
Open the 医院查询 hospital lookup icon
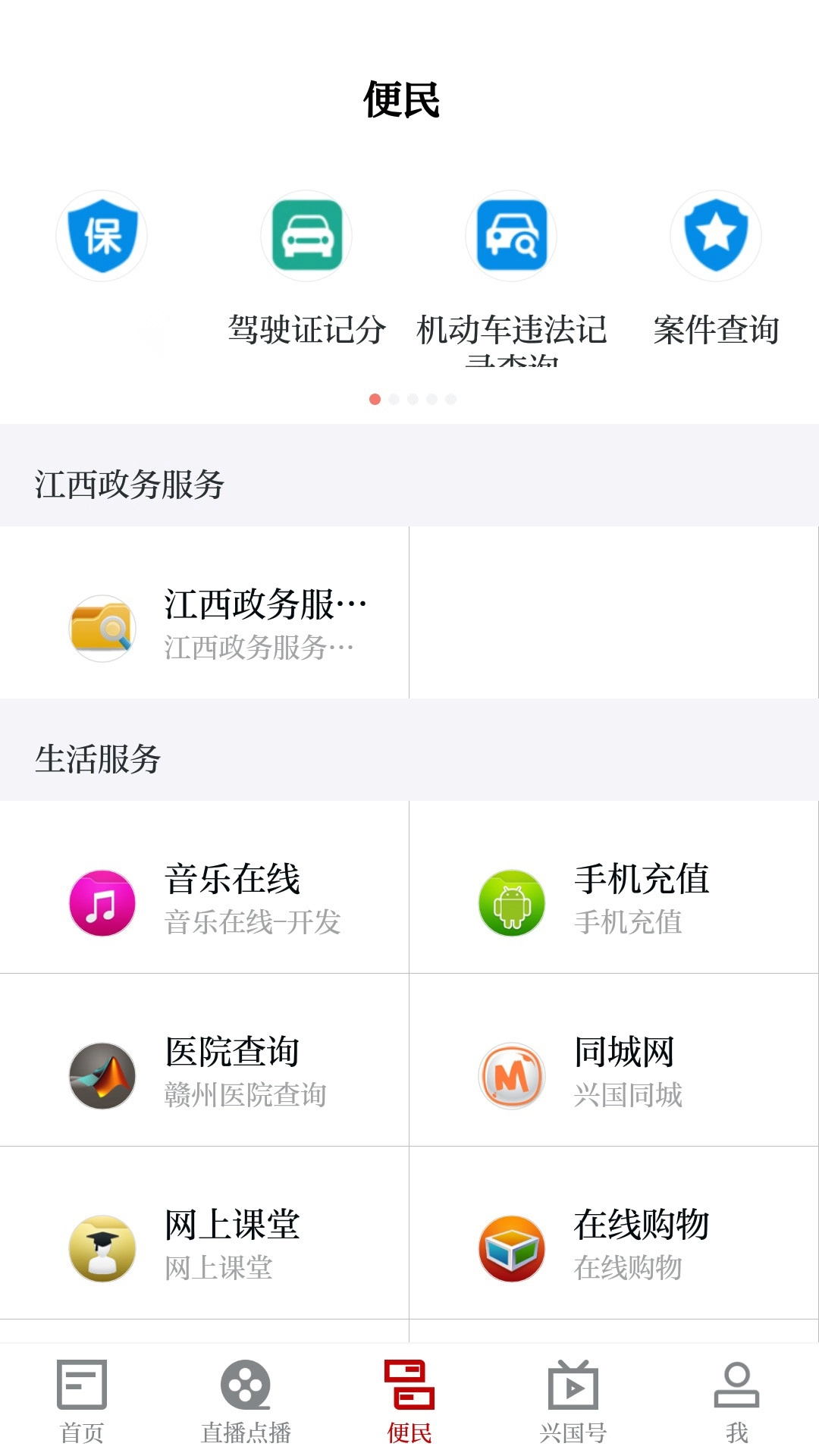click(102, 1075)
